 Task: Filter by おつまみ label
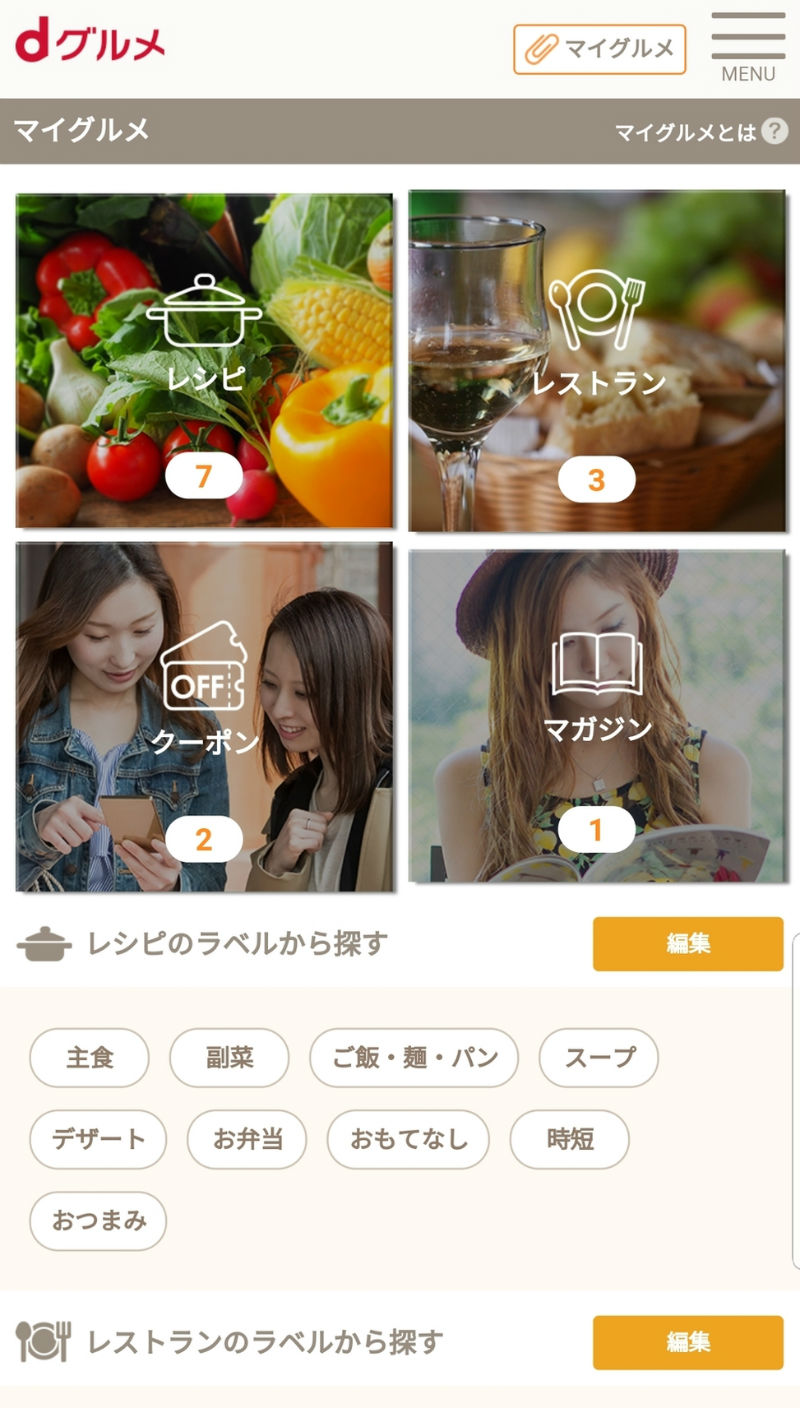click(x=98, y=1221)
